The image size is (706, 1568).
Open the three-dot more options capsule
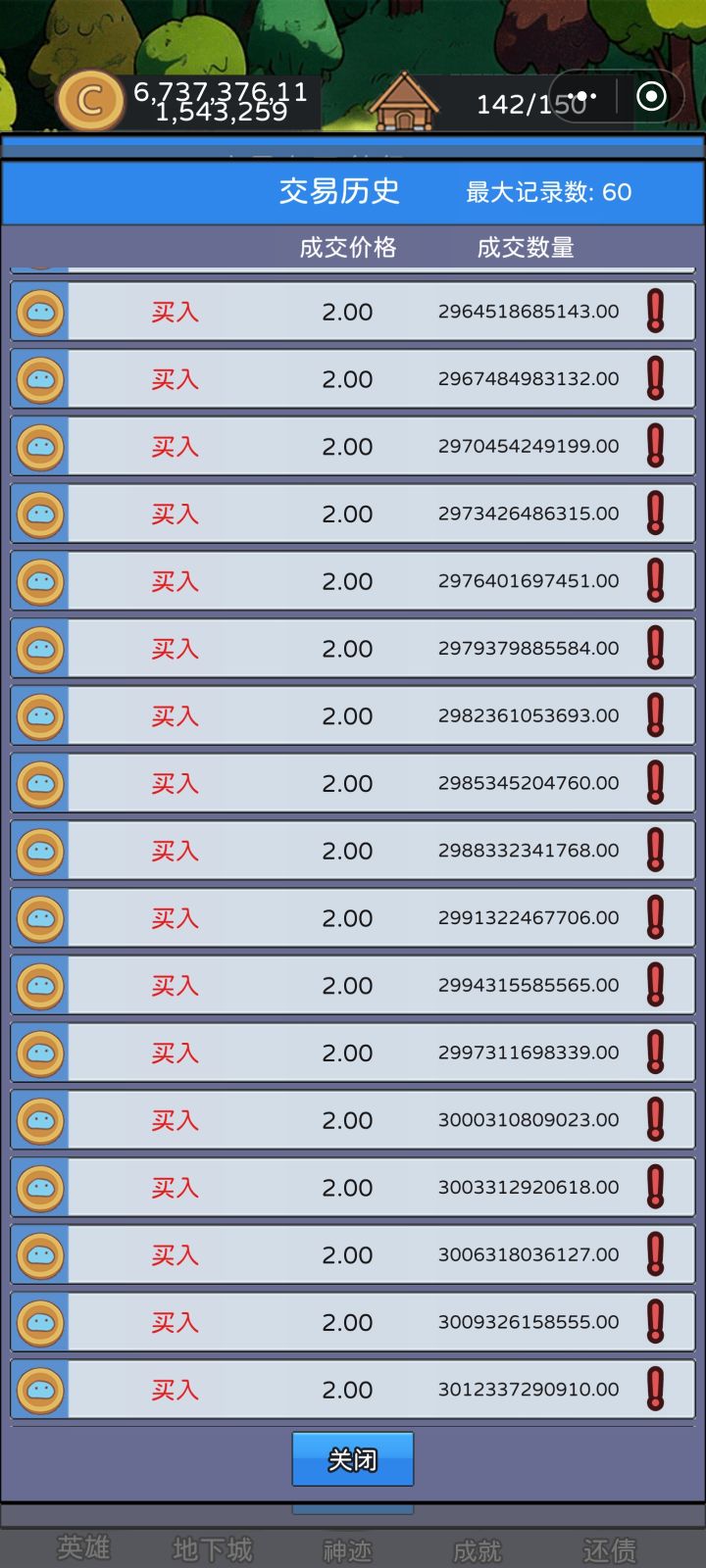pyautogui.click(x=580, y=97)
